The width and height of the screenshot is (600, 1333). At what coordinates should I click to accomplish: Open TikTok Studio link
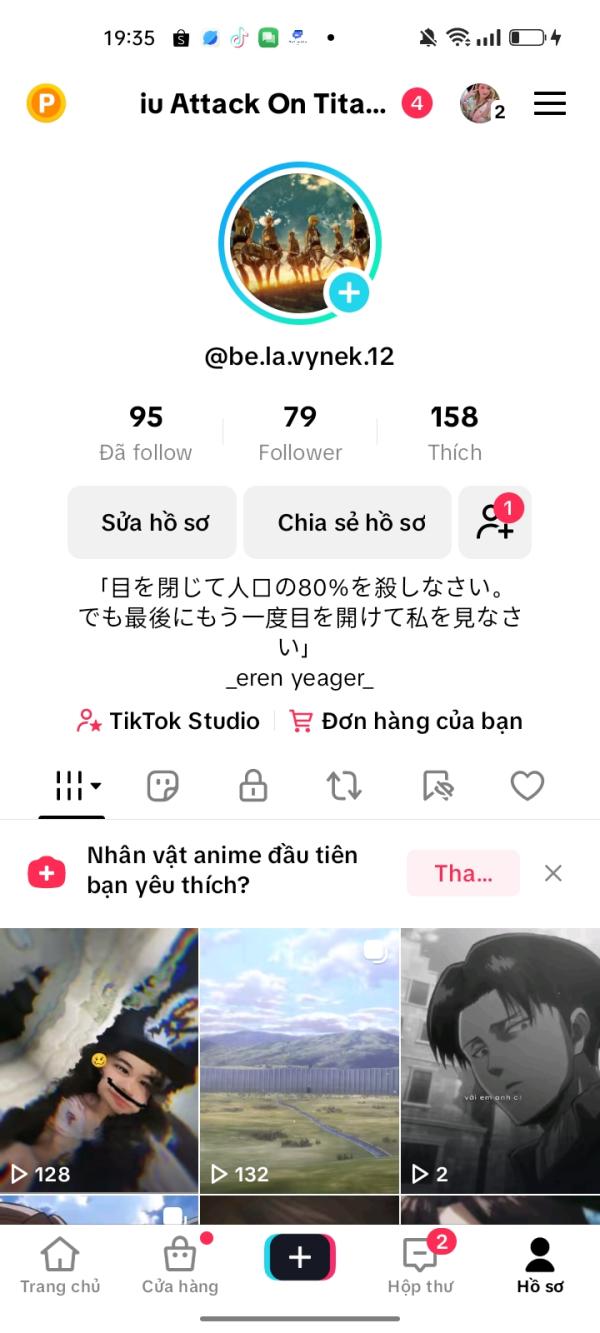click(168, 721)
